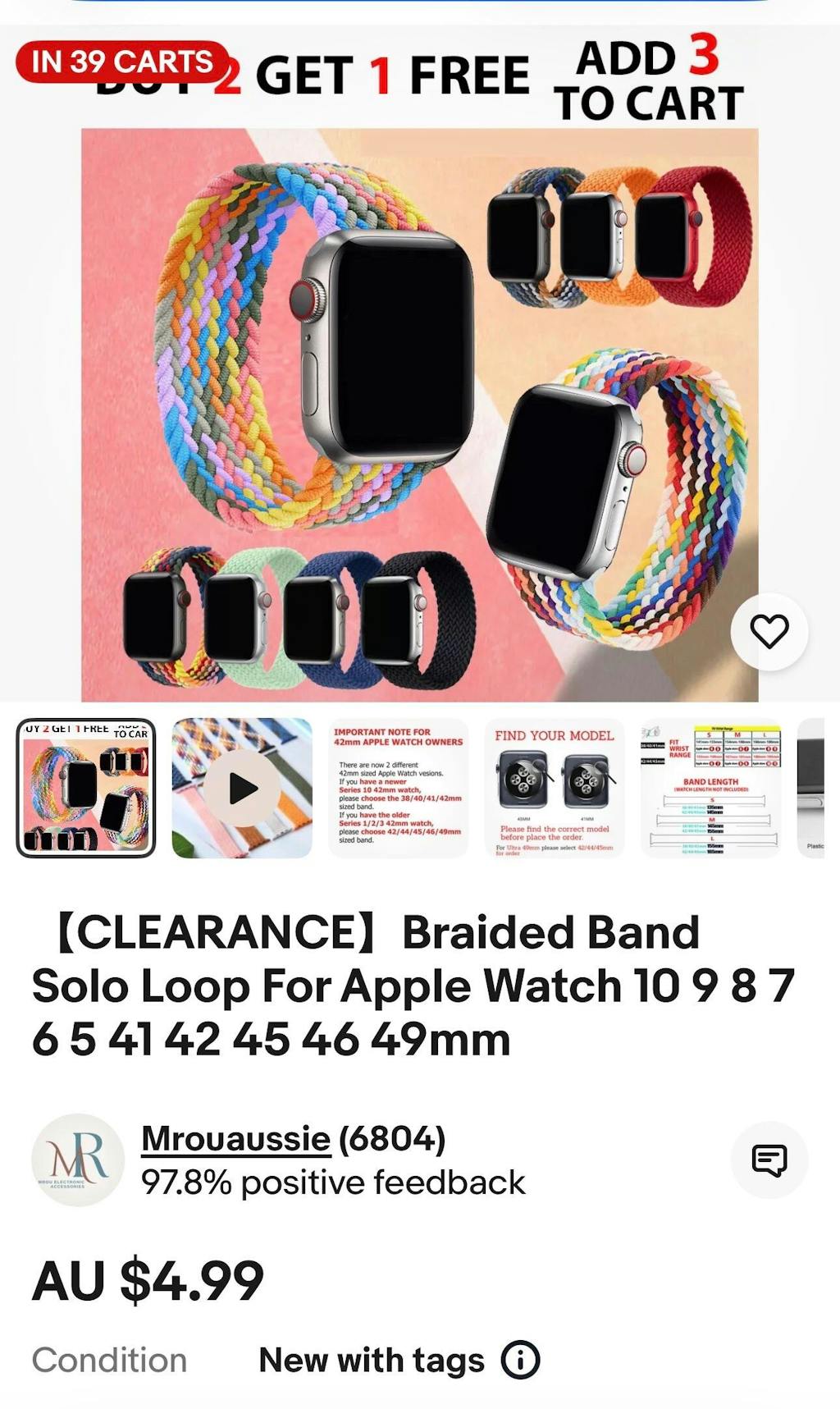Message the seller via chat icon
840x1409 pixels.
(x=769, y=1160)
